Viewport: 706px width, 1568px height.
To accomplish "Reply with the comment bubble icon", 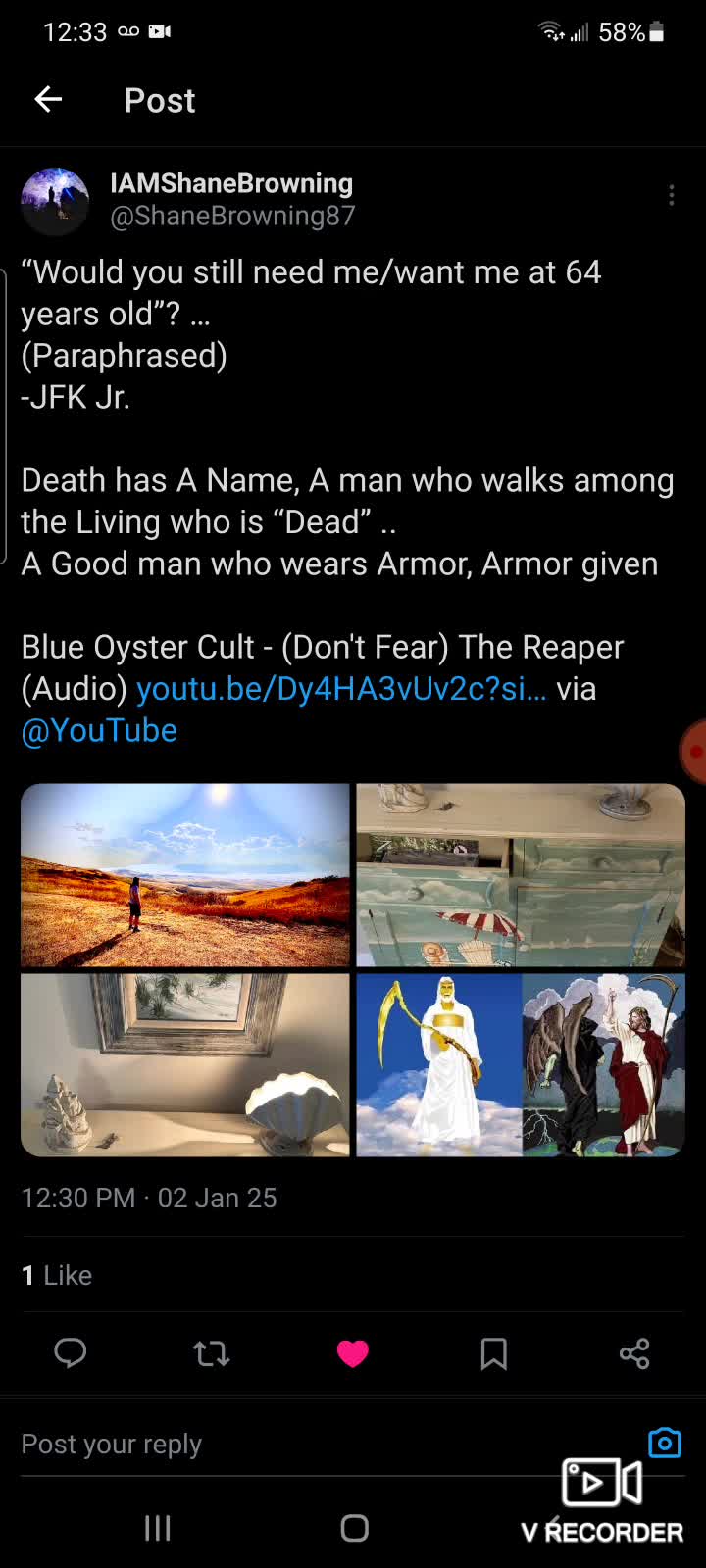I will pos(70,1353).
